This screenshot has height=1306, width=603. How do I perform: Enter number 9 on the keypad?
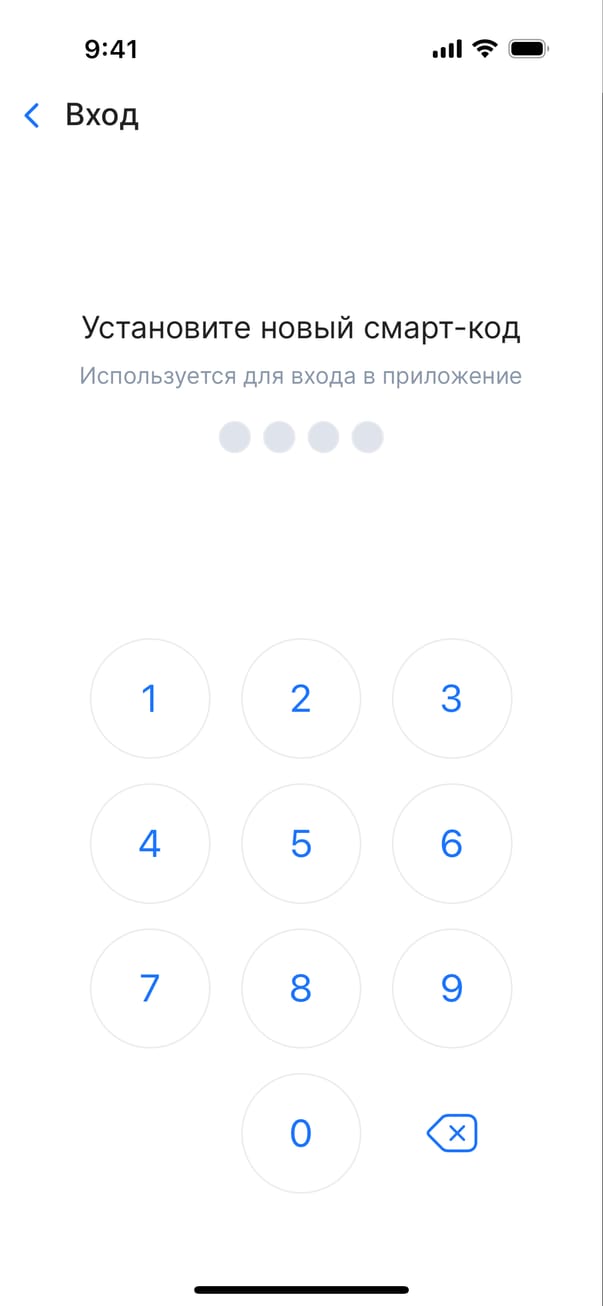pyautogui.click(x=451, y=988)
